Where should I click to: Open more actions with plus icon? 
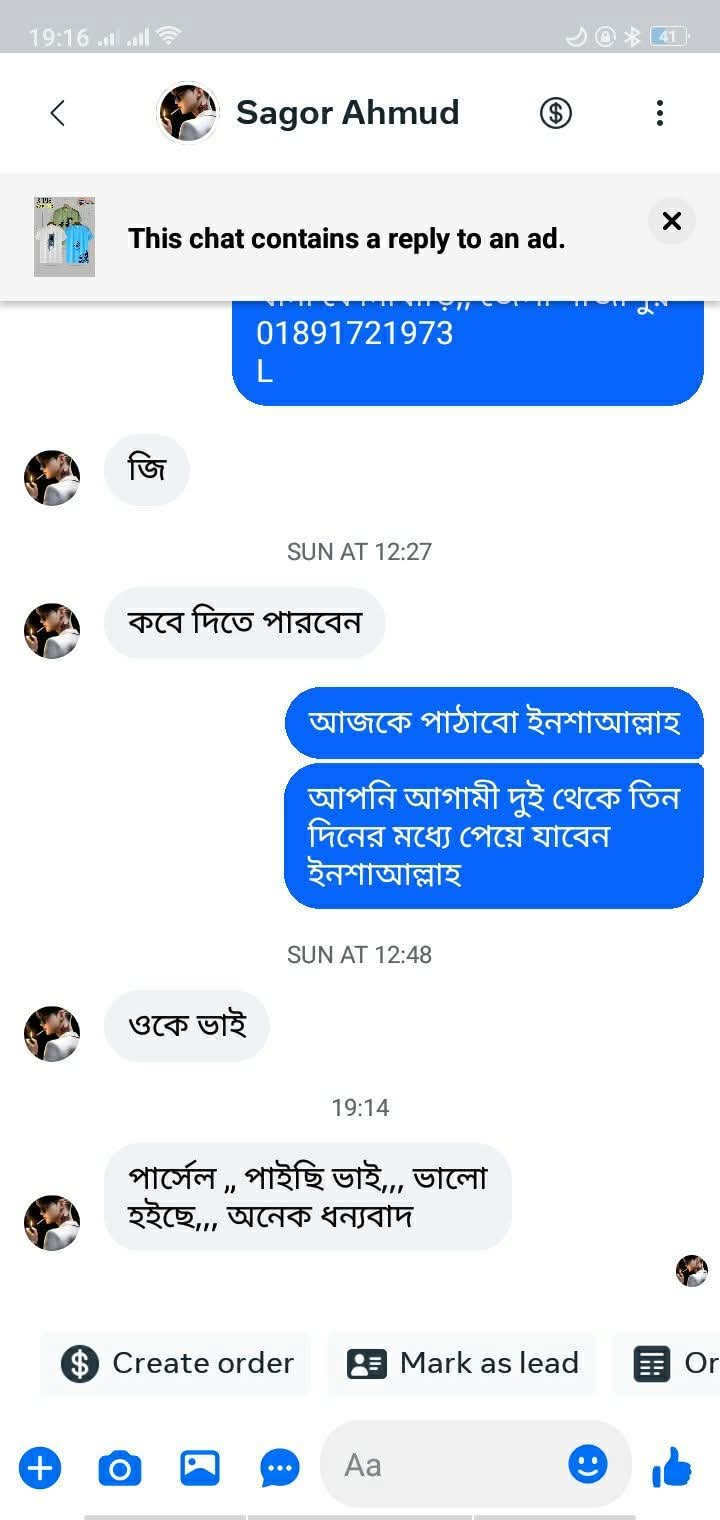(40, 1468)
